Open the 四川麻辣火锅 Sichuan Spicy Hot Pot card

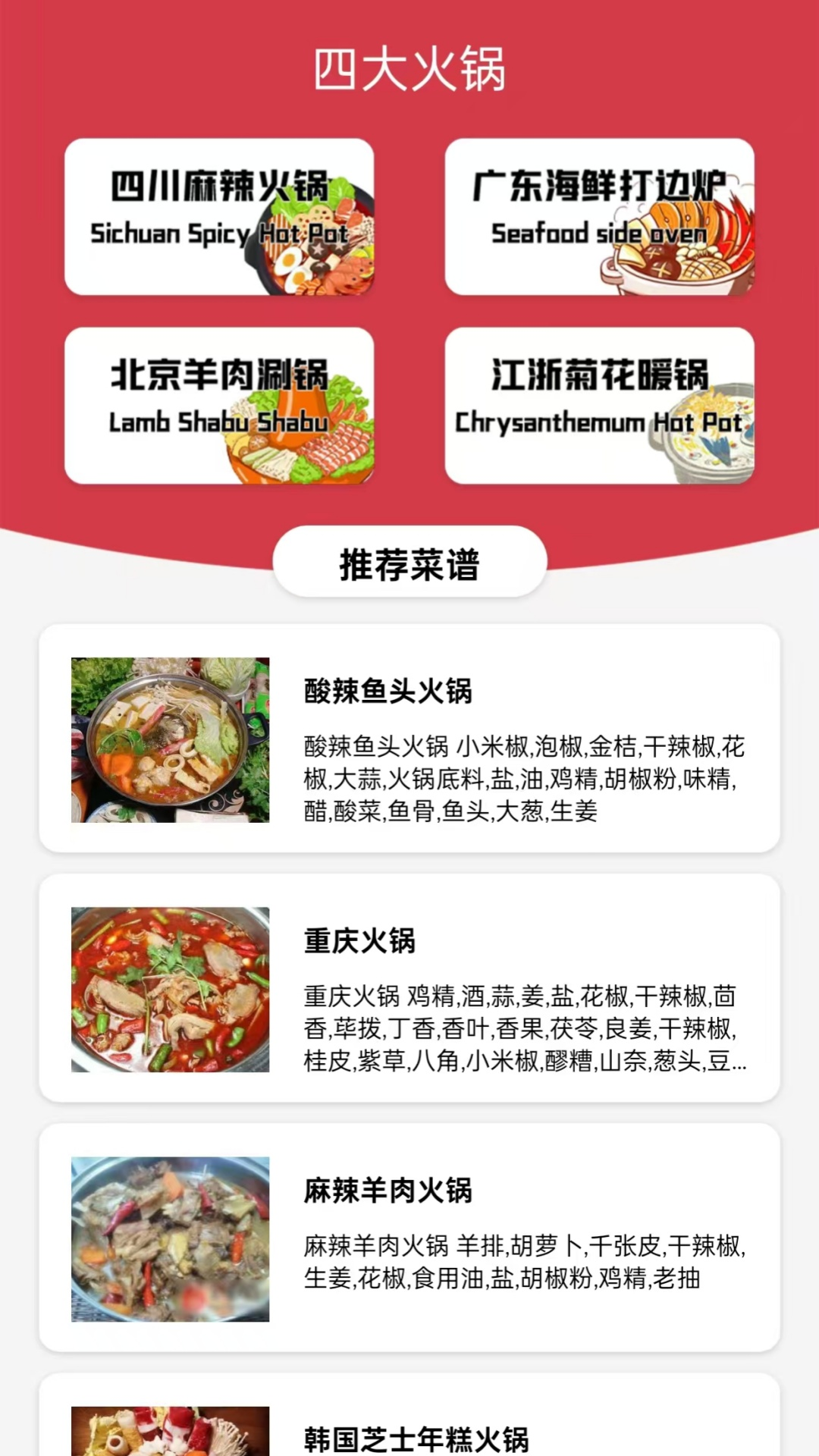pos(219,217)
